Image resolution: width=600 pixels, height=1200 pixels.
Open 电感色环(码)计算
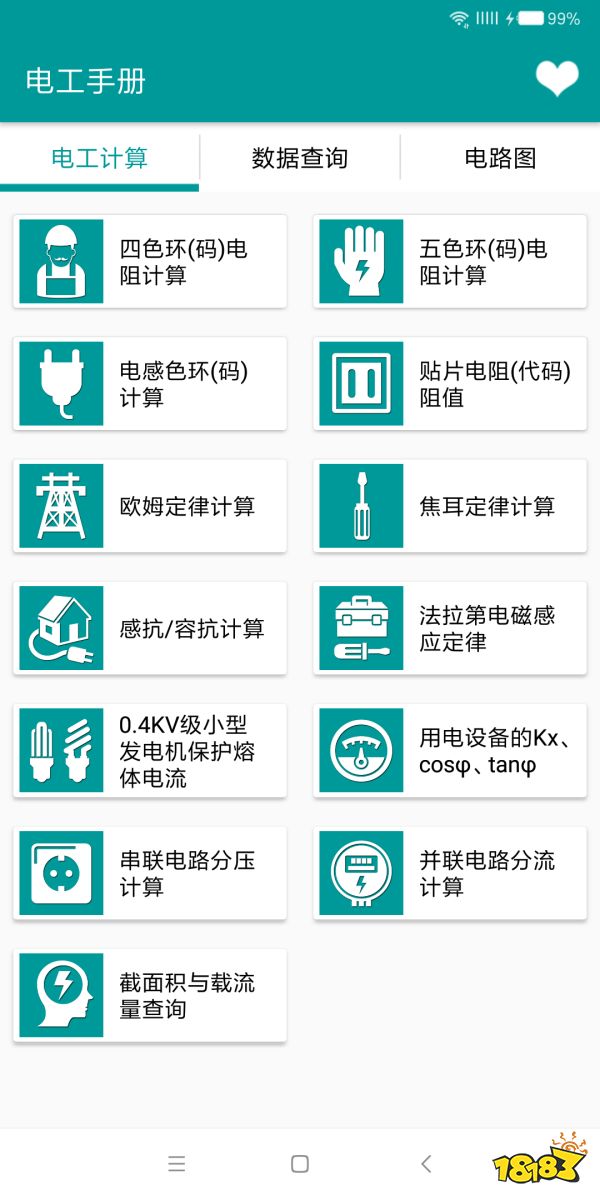tap(150, 384)
